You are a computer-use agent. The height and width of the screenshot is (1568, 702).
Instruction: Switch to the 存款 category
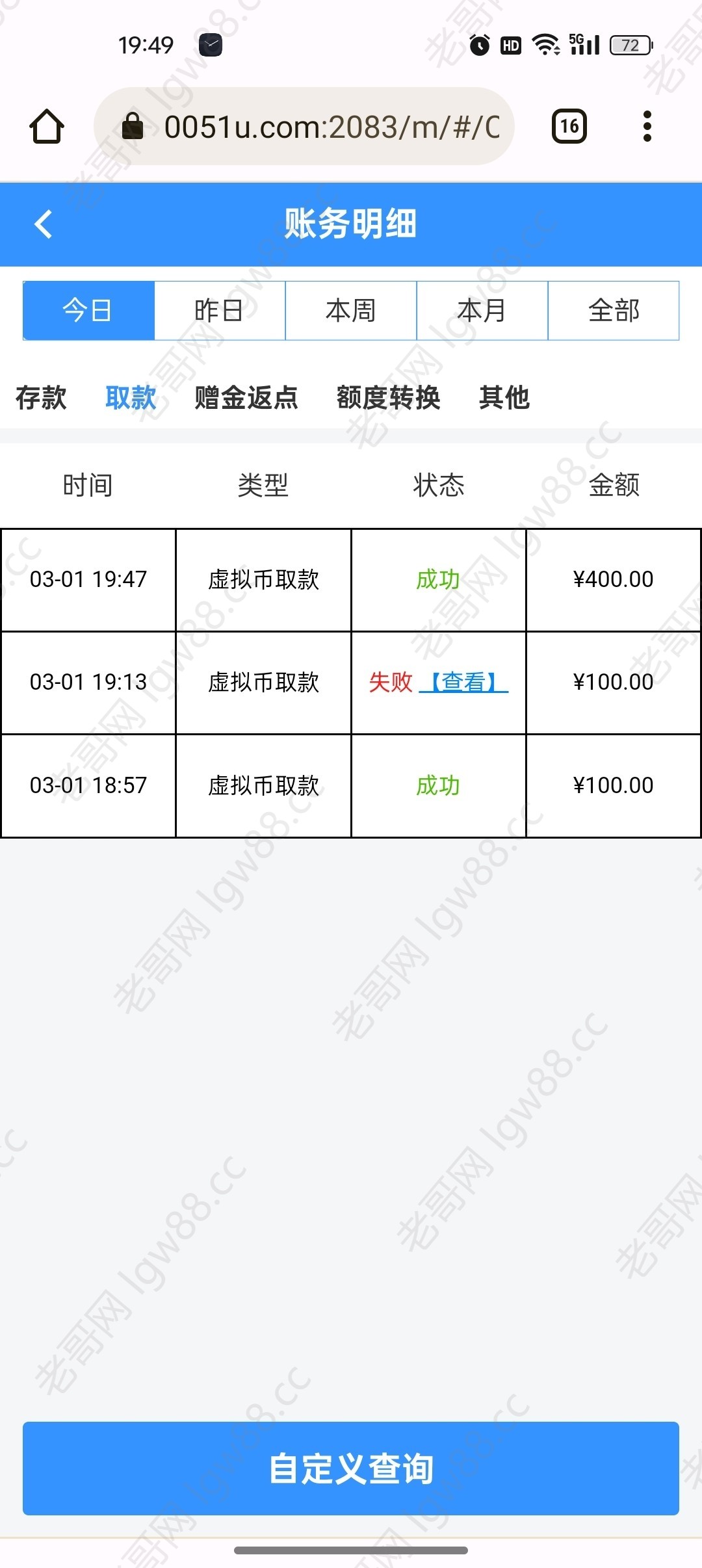click(x=41, y=397)
